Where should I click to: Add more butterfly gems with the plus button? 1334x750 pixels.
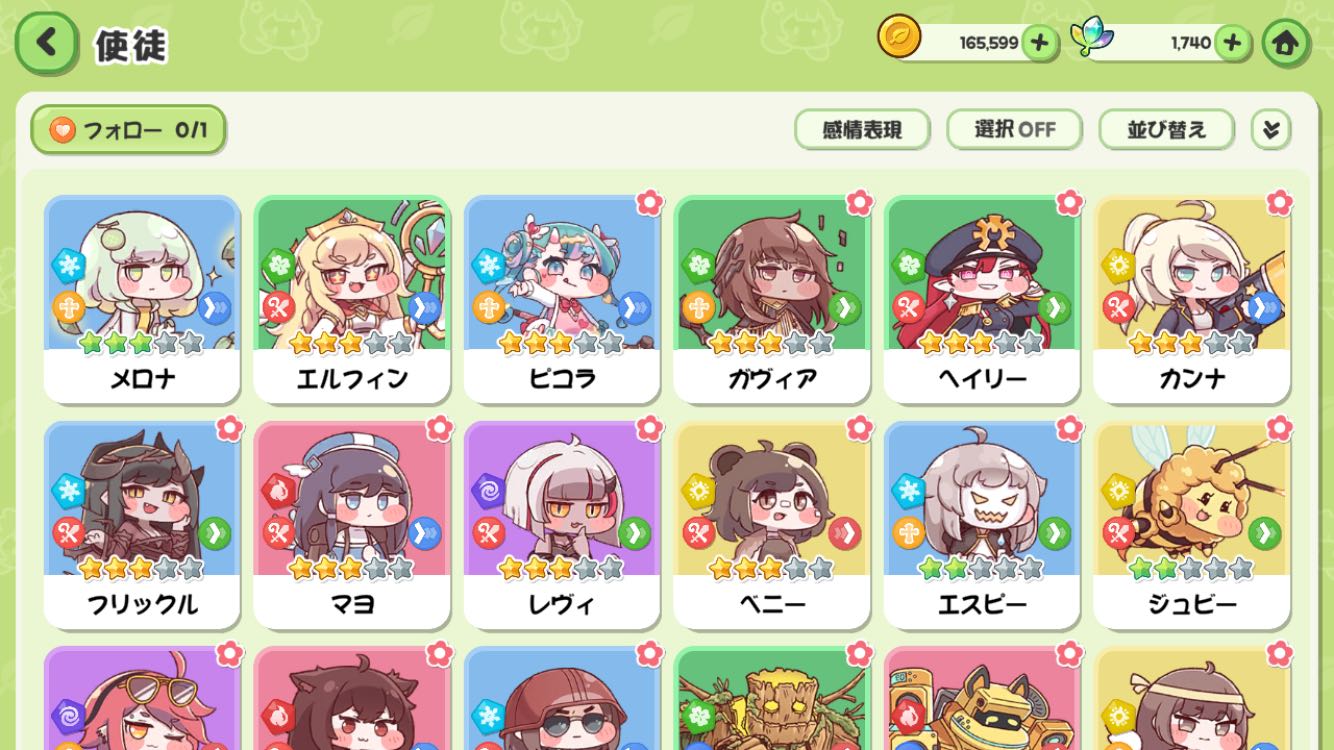1232,43
